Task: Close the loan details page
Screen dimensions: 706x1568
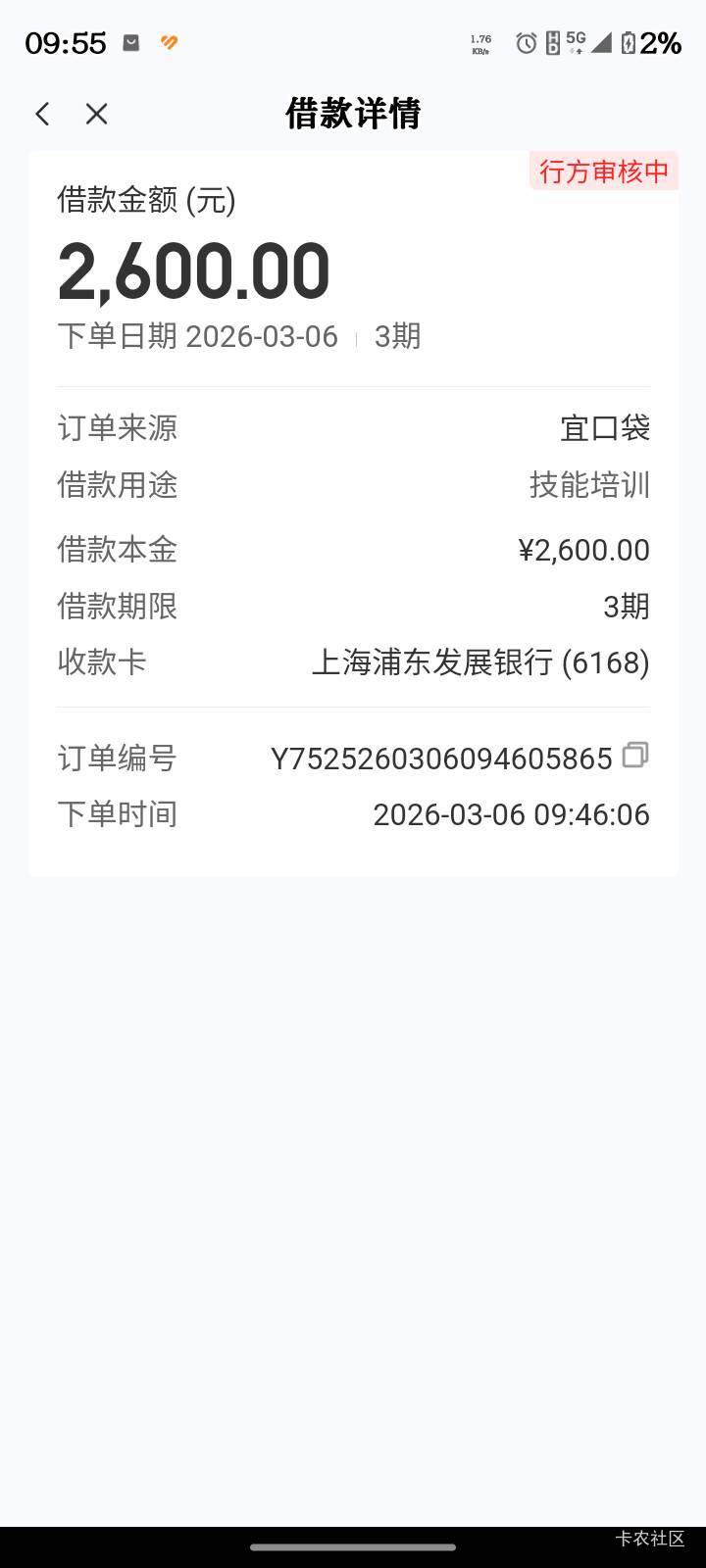Action: [96, 114]
